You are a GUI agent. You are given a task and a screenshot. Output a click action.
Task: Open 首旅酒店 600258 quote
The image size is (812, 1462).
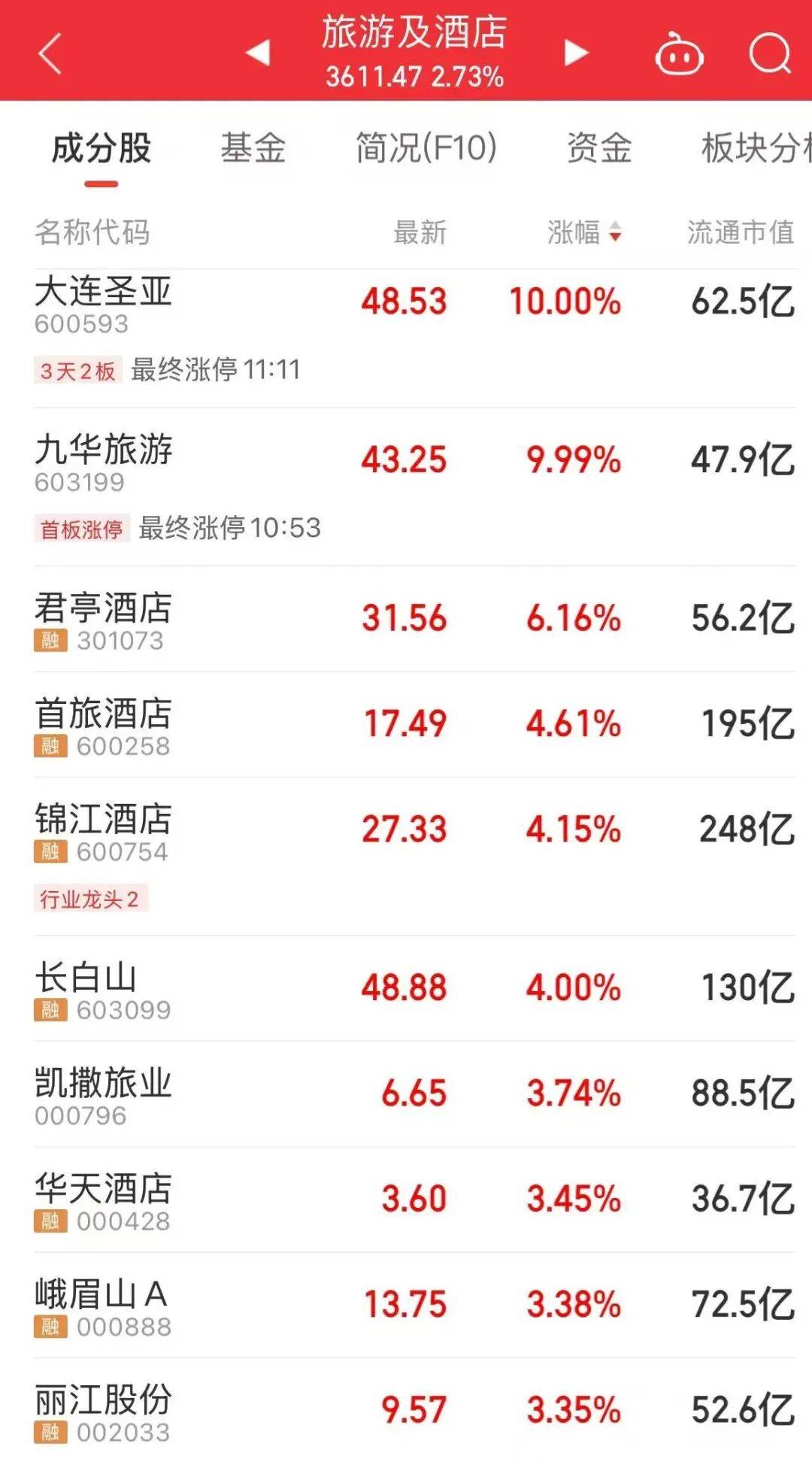(x=104, y=725)
